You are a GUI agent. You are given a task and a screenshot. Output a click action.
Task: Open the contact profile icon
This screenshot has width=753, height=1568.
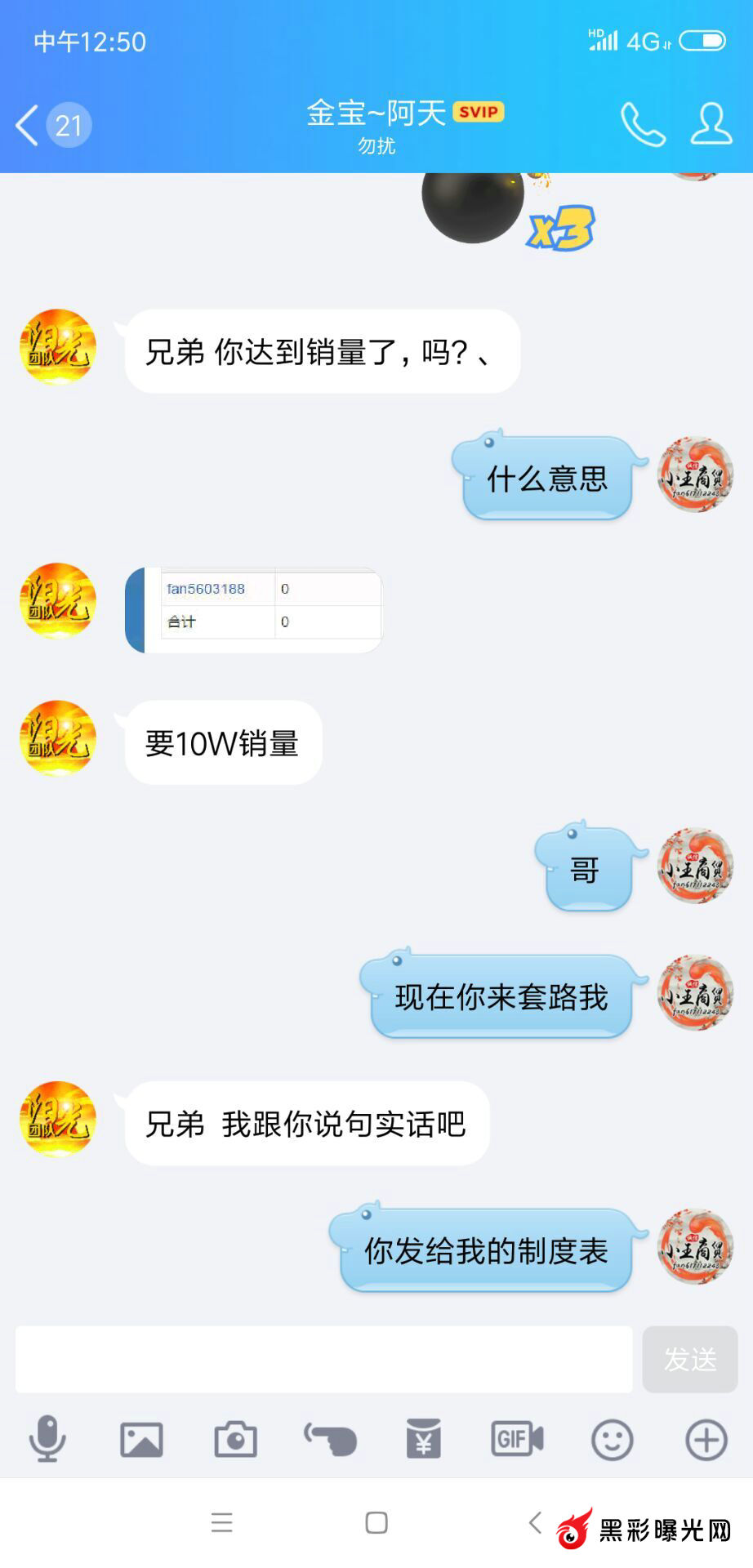(x=711, y=125)
